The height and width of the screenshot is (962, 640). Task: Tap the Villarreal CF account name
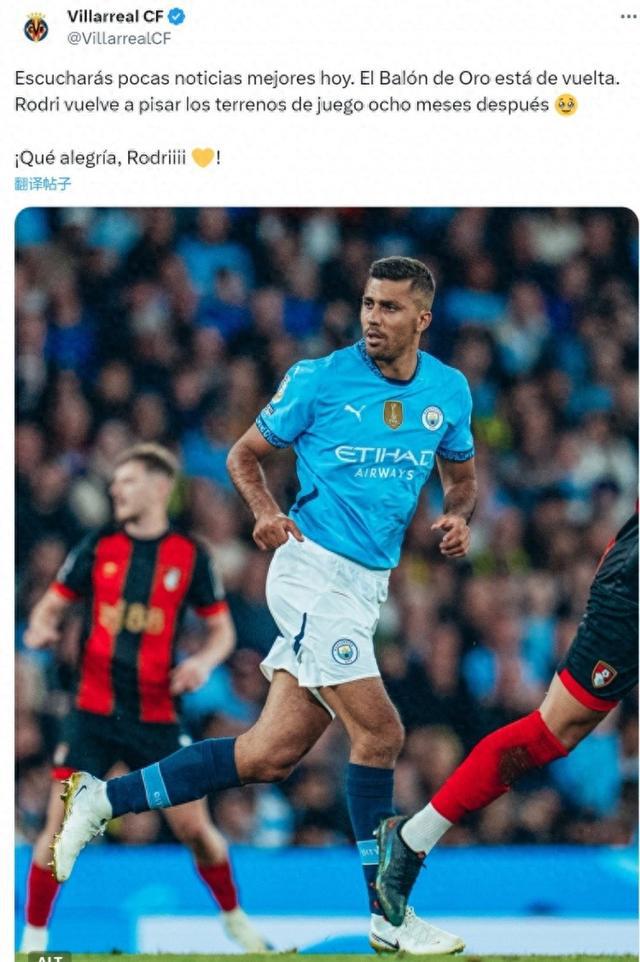click(114, 16)
